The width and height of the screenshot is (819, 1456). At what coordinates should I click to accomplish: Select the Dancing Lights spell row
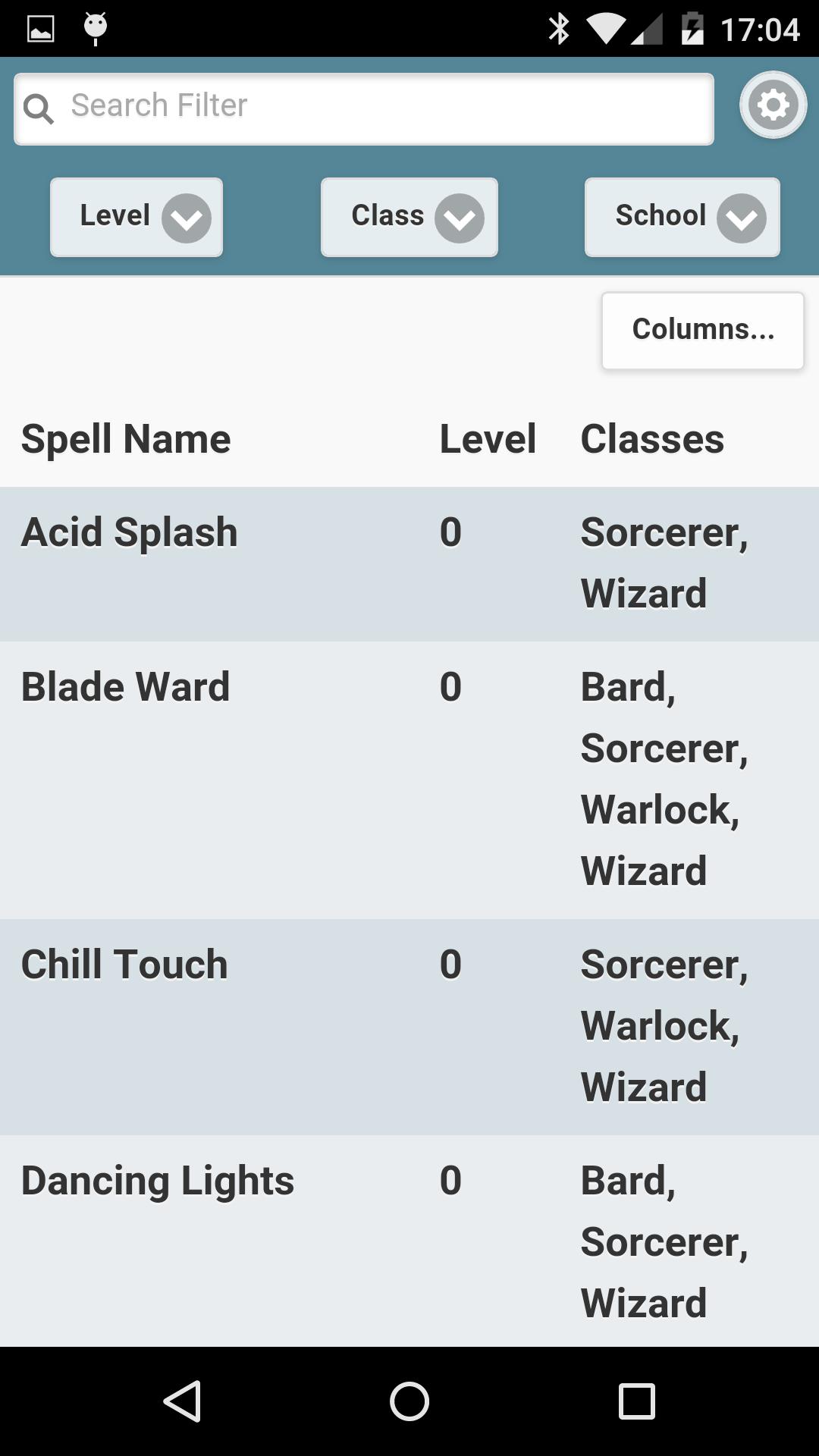[158, 1181]
